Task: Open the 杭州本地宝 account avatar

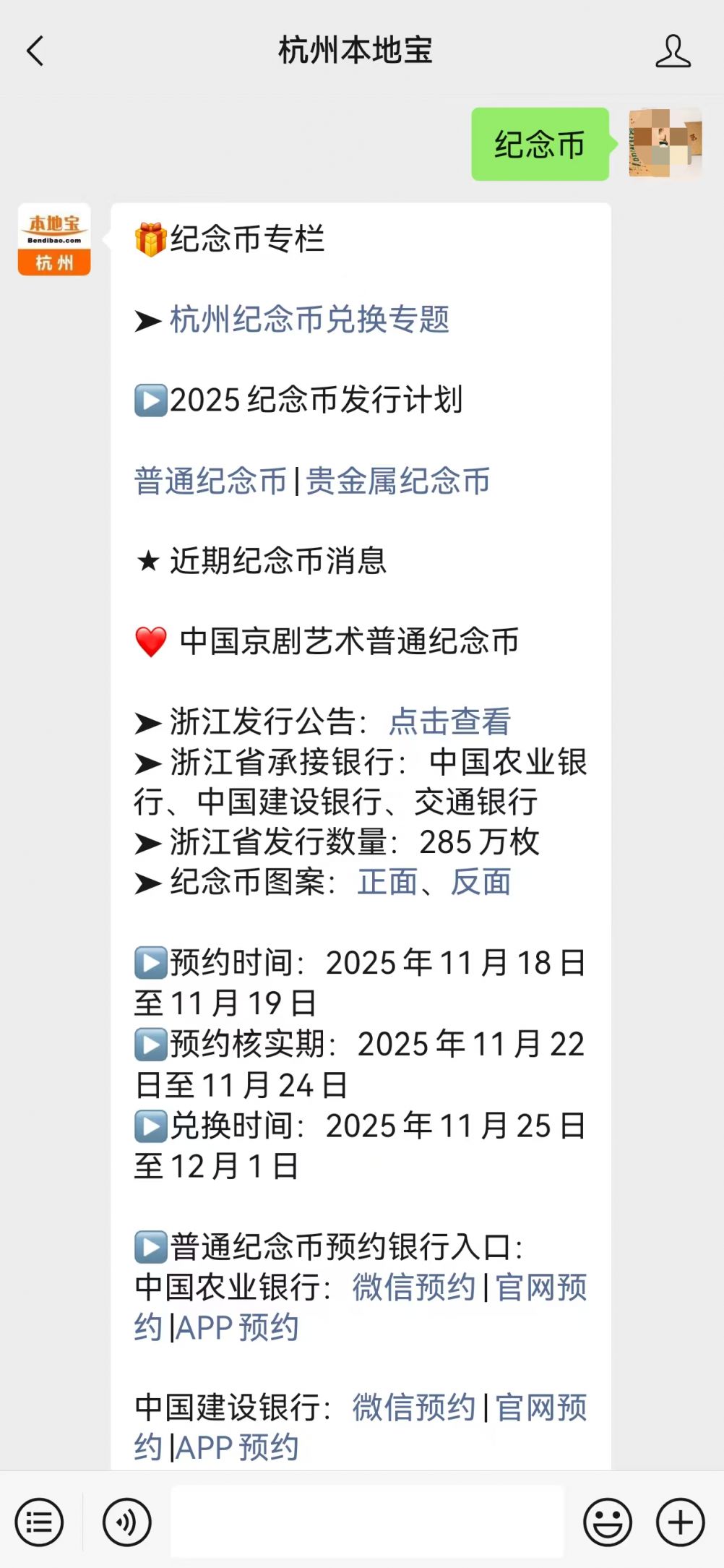Action: [x=54, y=239]
